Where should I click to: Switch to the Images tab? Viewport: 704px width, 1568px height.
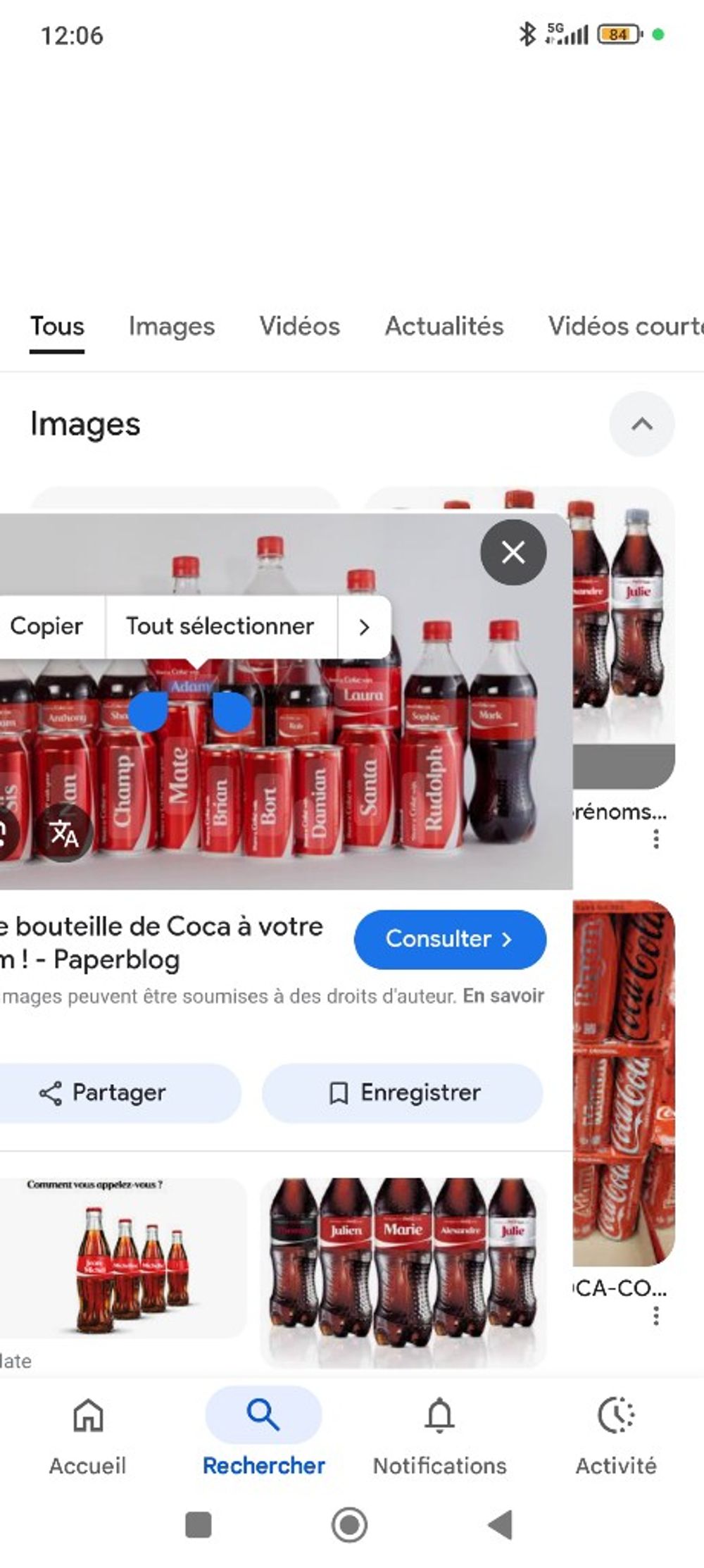coord(171,326)
